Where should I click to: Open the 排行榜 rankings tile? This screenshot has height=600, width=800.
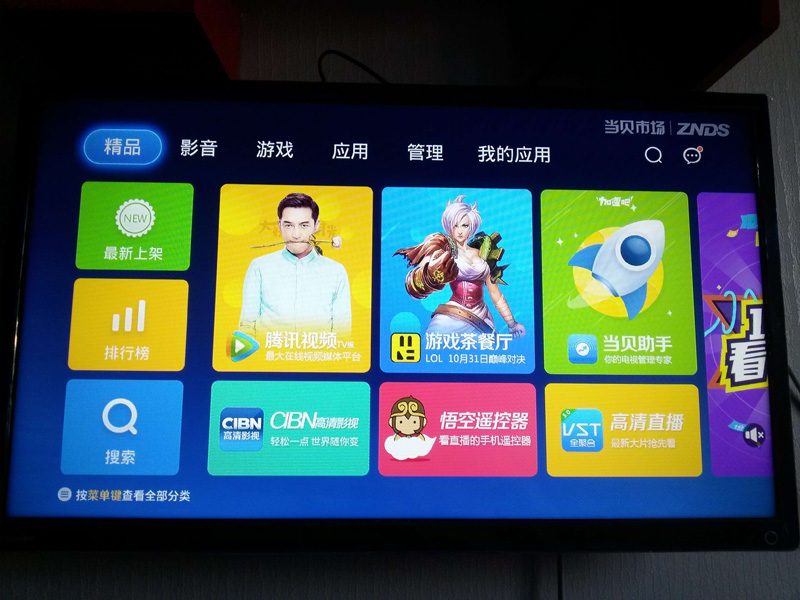(x=128, y=324)
